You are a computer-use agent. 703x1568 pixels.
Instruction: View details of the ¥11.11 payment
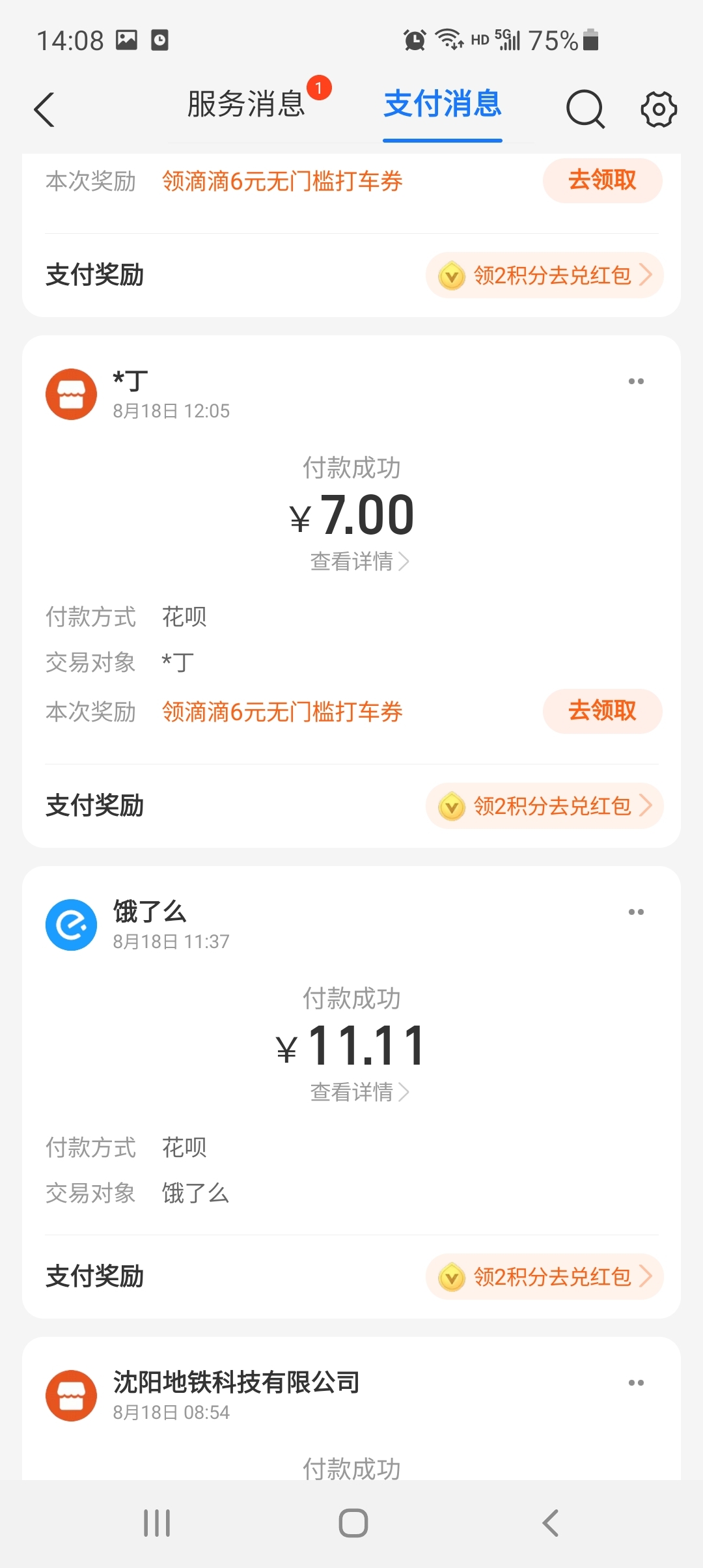[x=359, y=1092]
